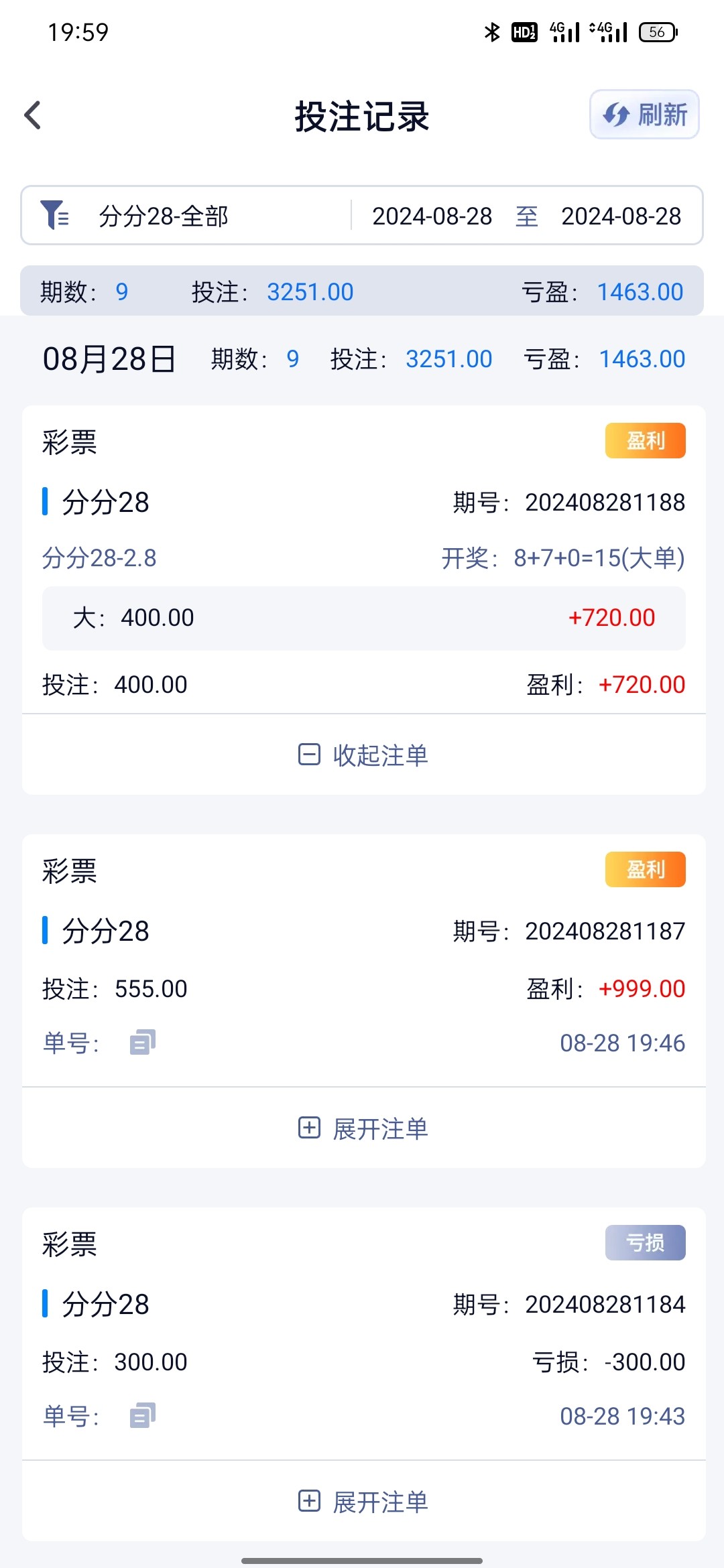Tap the 刷新 refresh button
724x1568 pixels.
644,115
